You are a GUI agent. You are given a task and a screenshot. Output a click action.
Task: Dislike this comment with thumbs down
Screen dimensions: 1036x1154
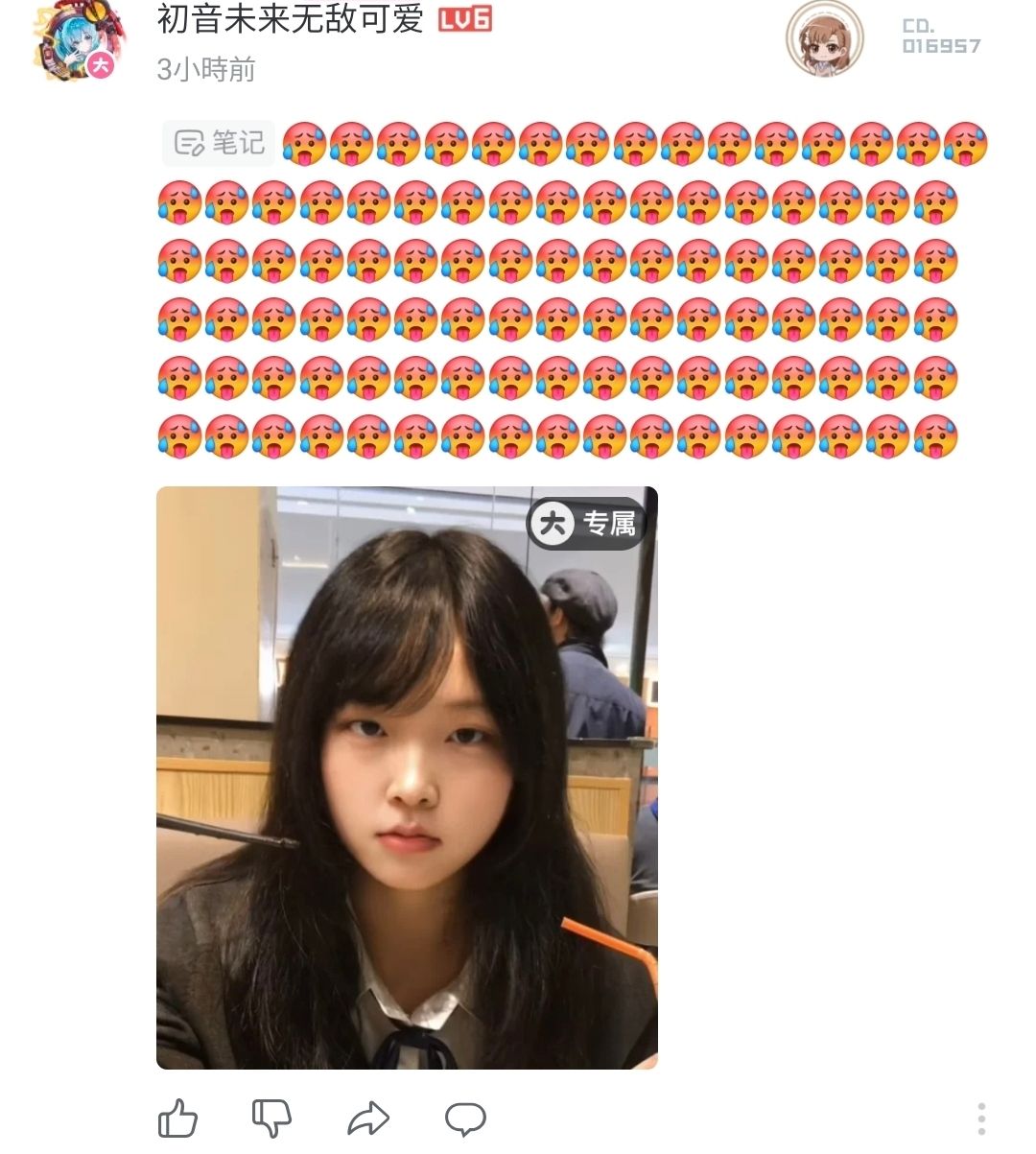(271, 1119)
